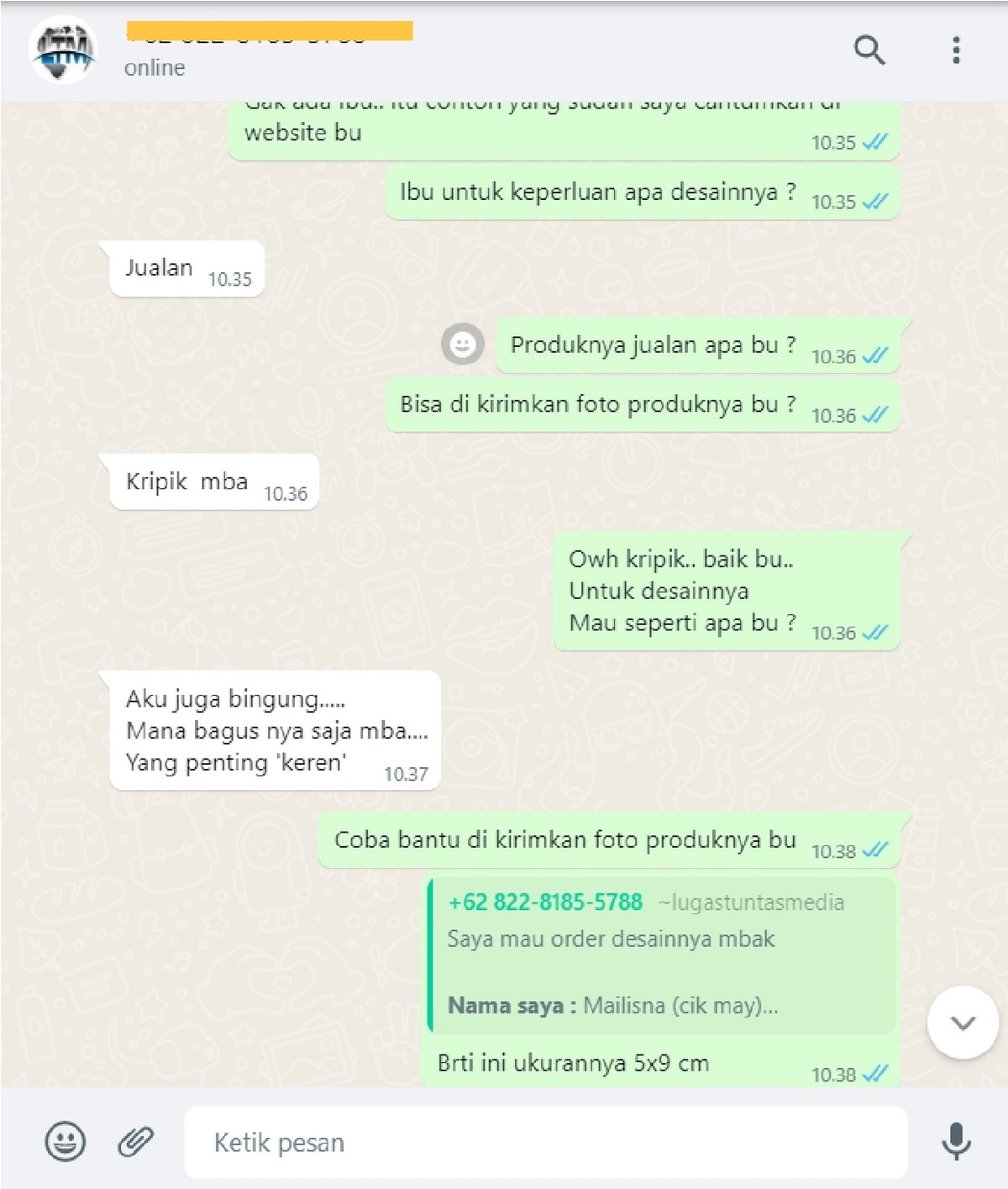The height and width of the screenshot is (1189, 1008).
Task: Open the quoted message from lugastuntasmedia
Action: tap(660, 955)
